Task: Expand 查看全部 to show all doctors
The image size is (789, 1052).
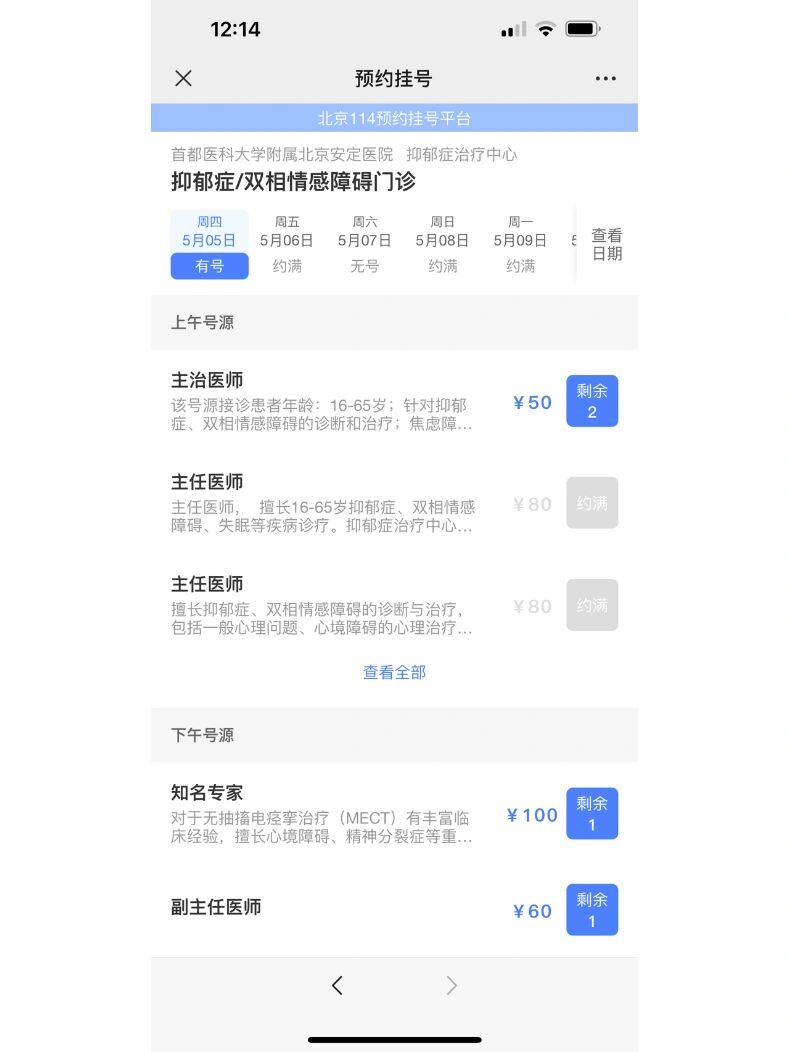Action: pyautogui.click(x=394, y=672)
